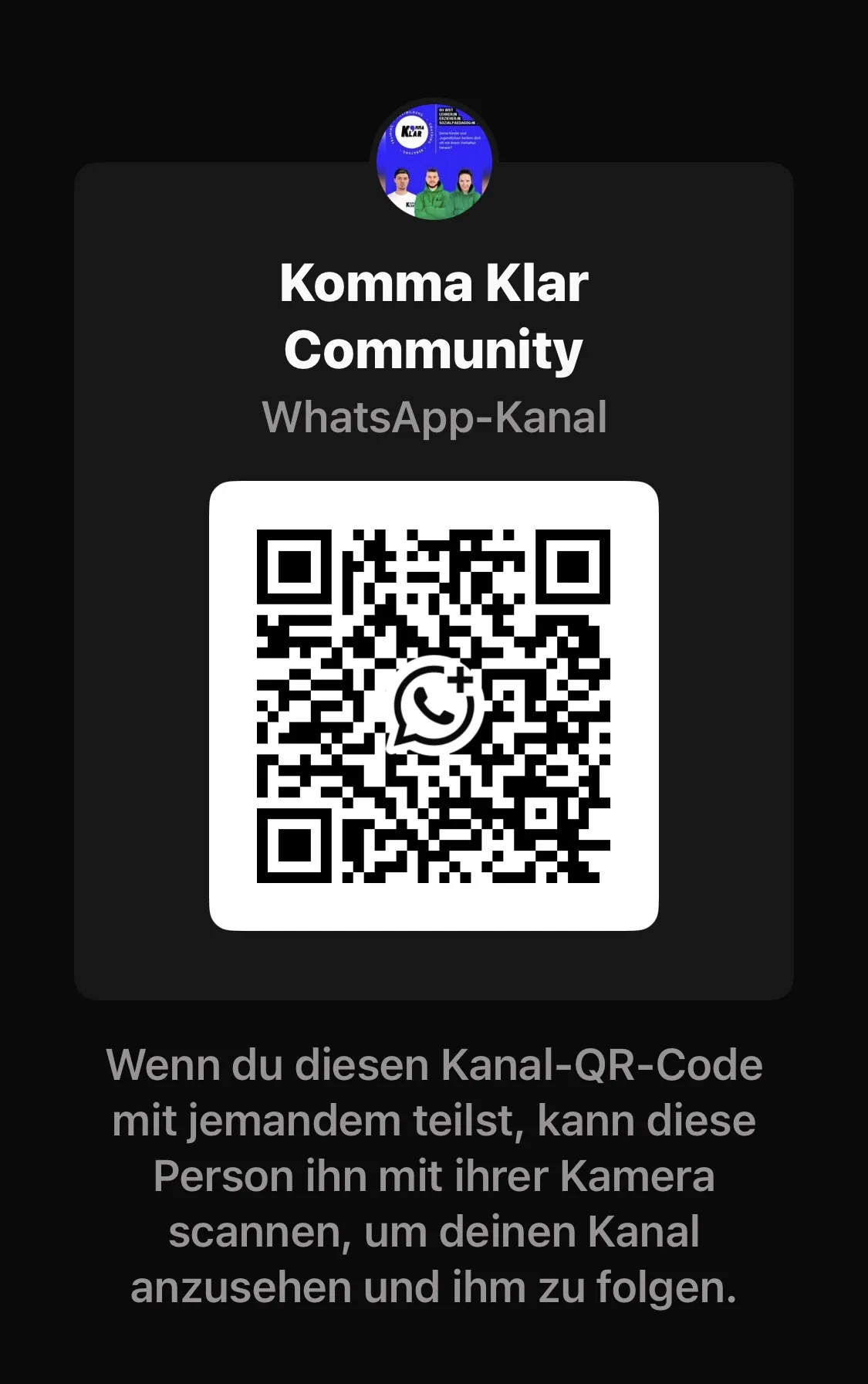Open the WhatsApp-Kanal subtitle link

(434, 418)
